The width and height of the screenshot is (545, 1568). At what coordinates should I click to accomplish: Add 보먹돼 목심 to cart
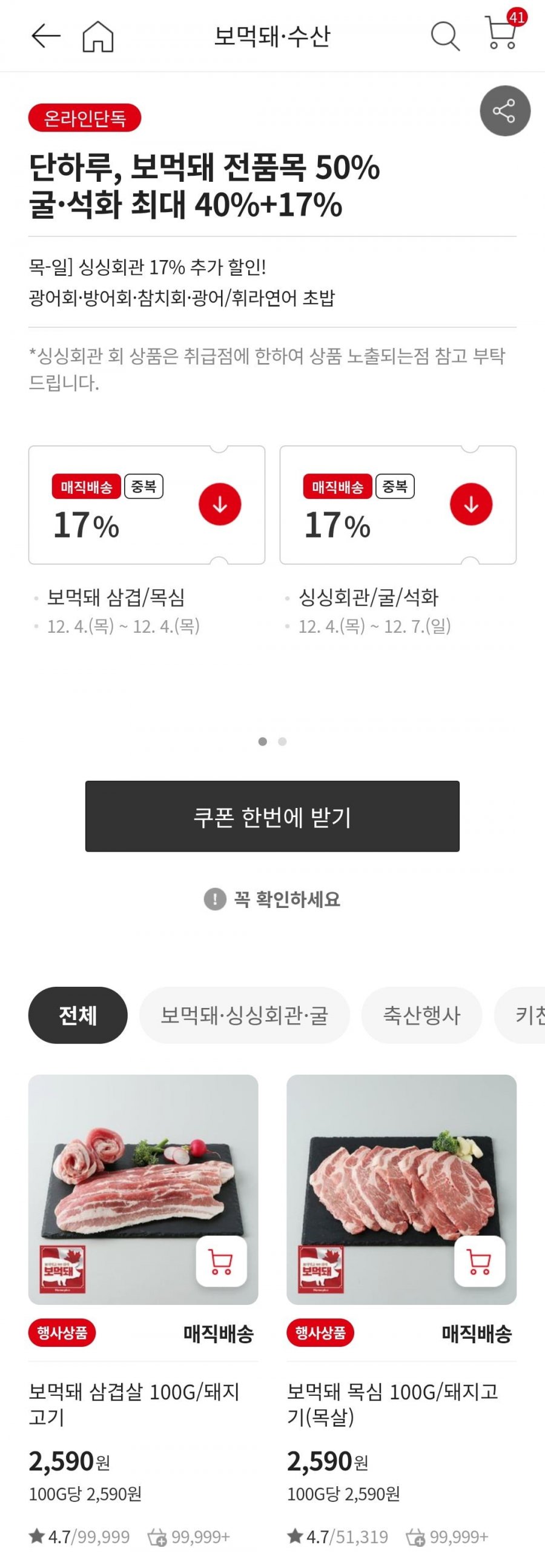[480, 1261]
